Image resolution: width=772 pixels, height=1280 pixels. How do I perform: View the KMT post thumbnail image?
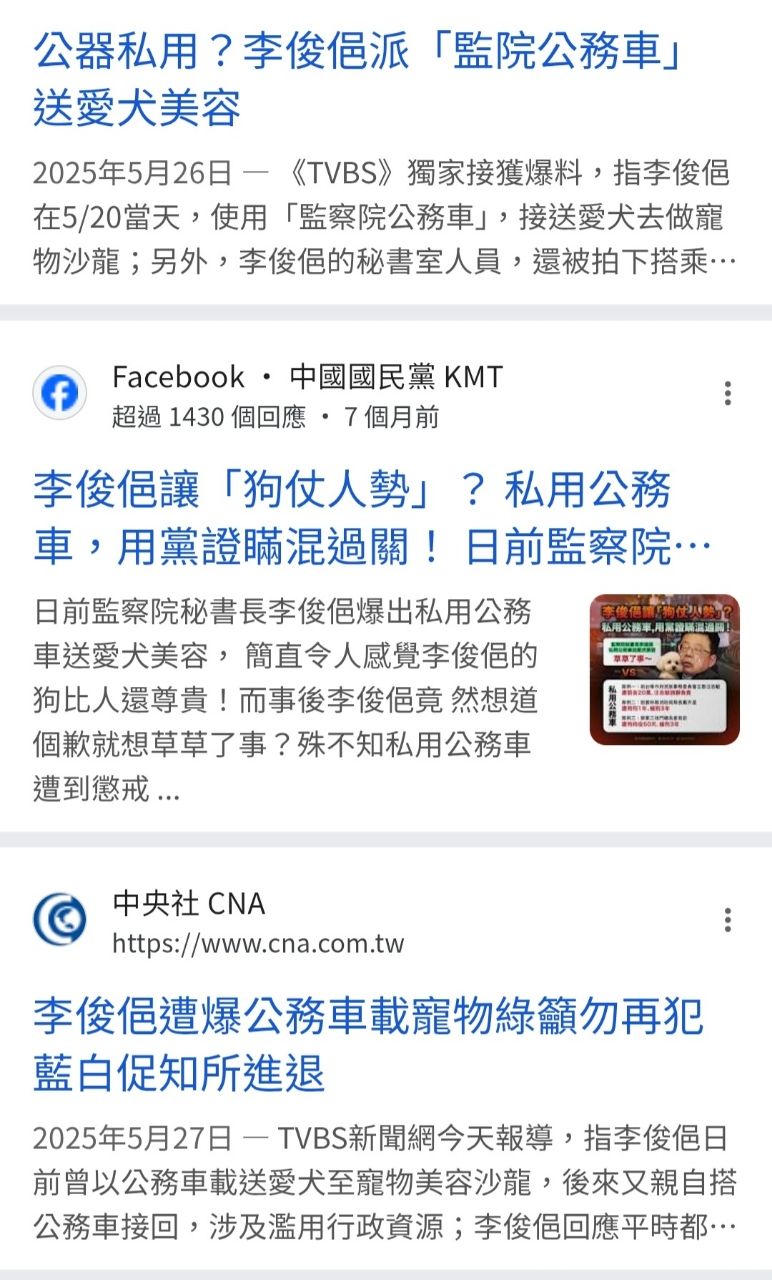[664, 670]
